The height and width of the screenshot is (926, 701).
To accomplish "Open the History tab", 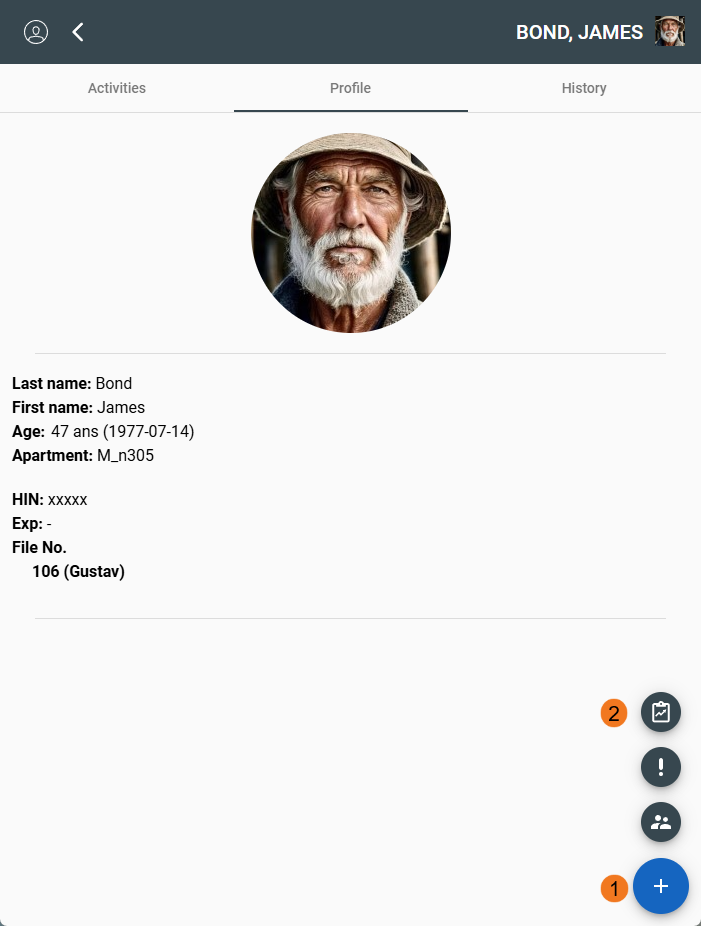I will pyautogui.click(x=584, y=88).
